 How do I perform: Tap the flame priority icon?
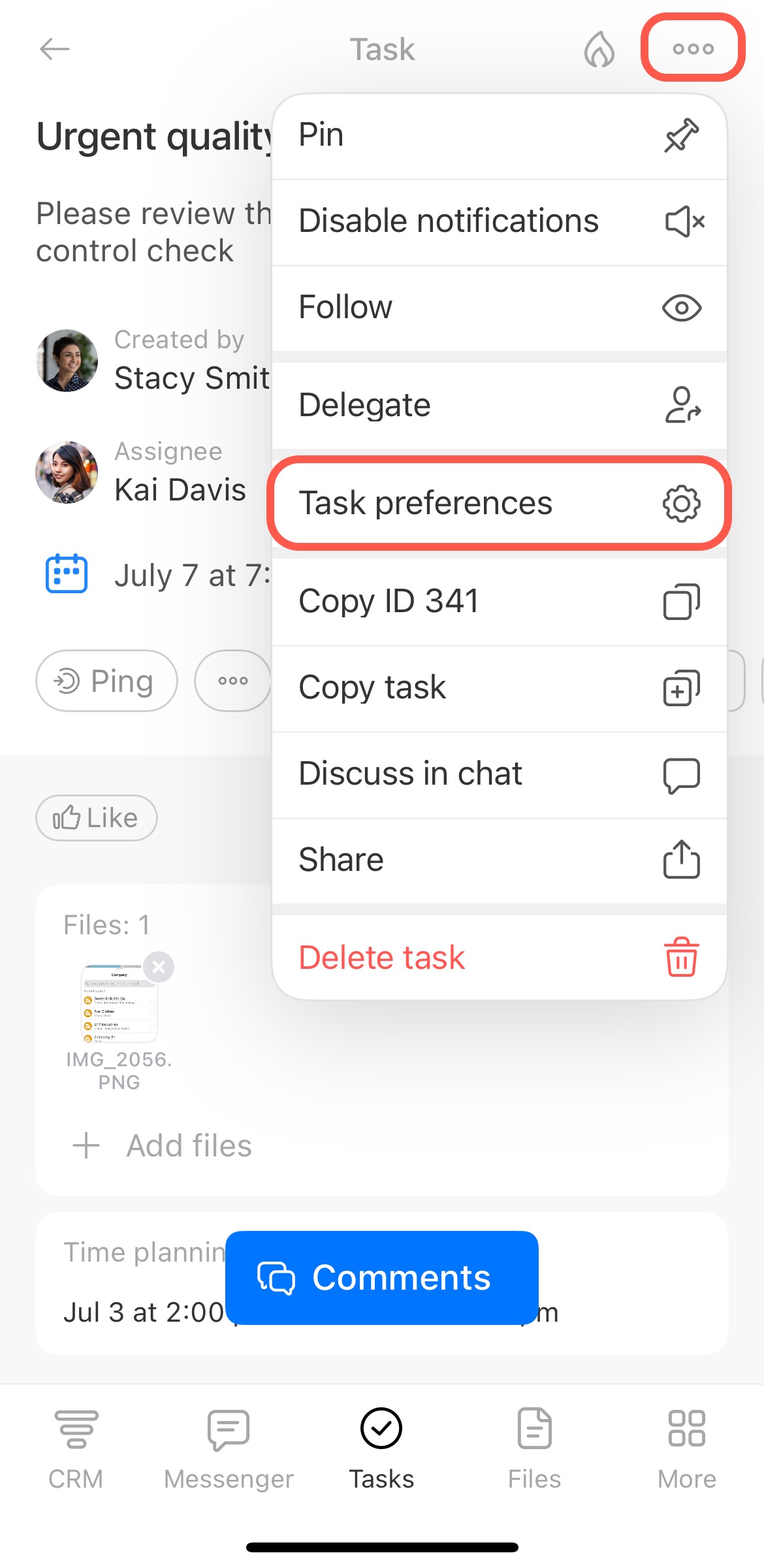click(x=599, y=50)
